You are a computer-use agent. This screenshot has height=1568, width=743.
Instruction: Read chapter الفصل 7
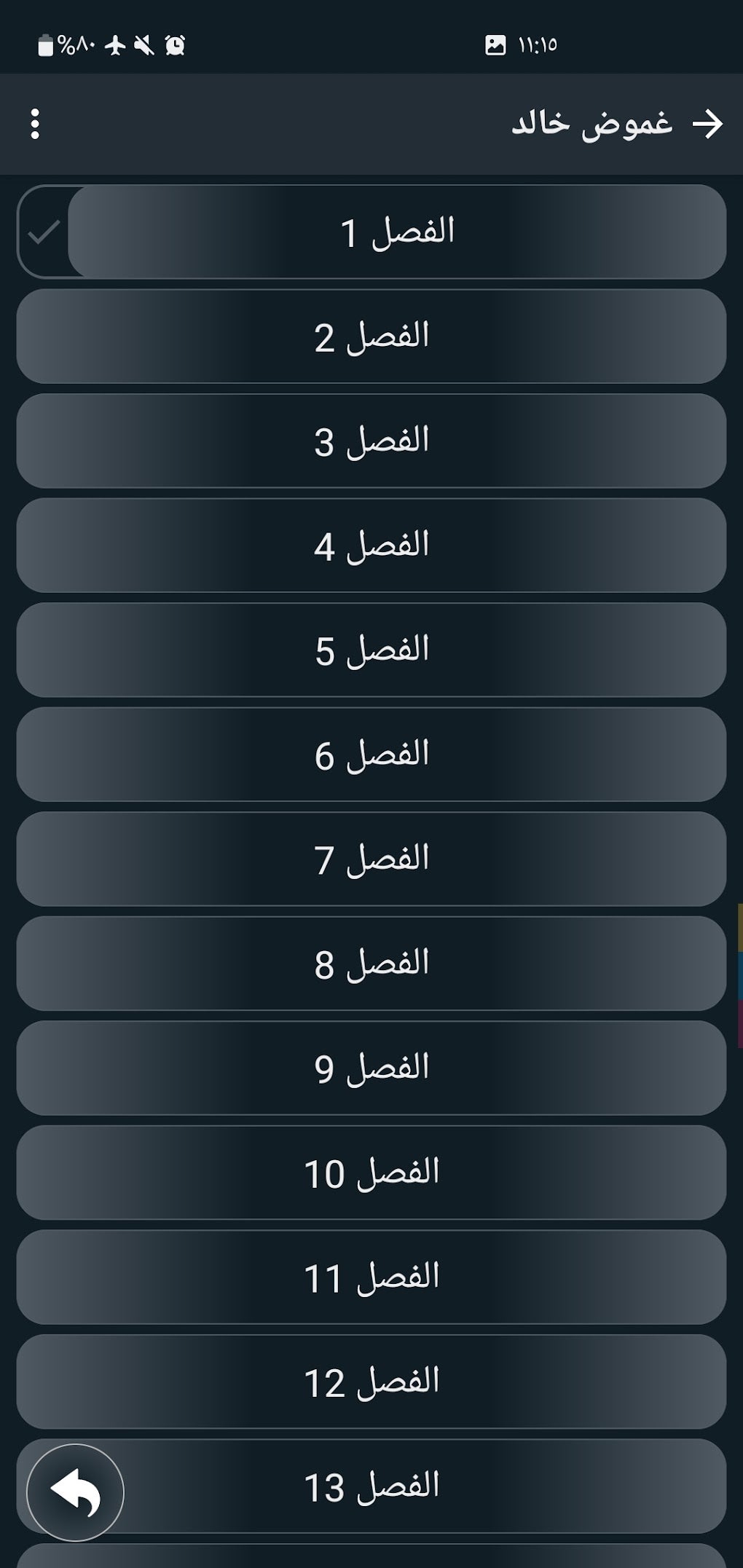click(x=371, y=859)
